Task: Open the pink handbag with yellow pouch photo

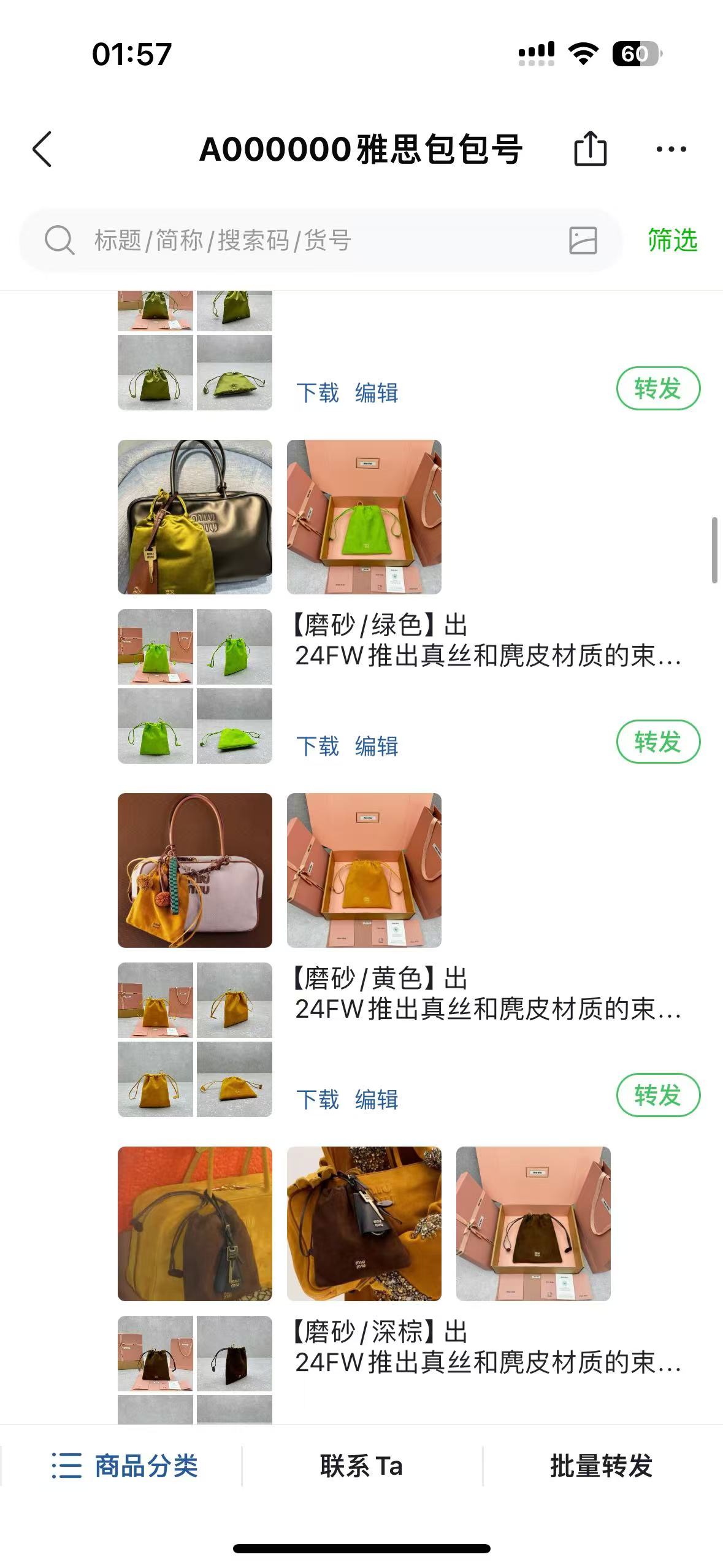Action: tap(195, 870)
